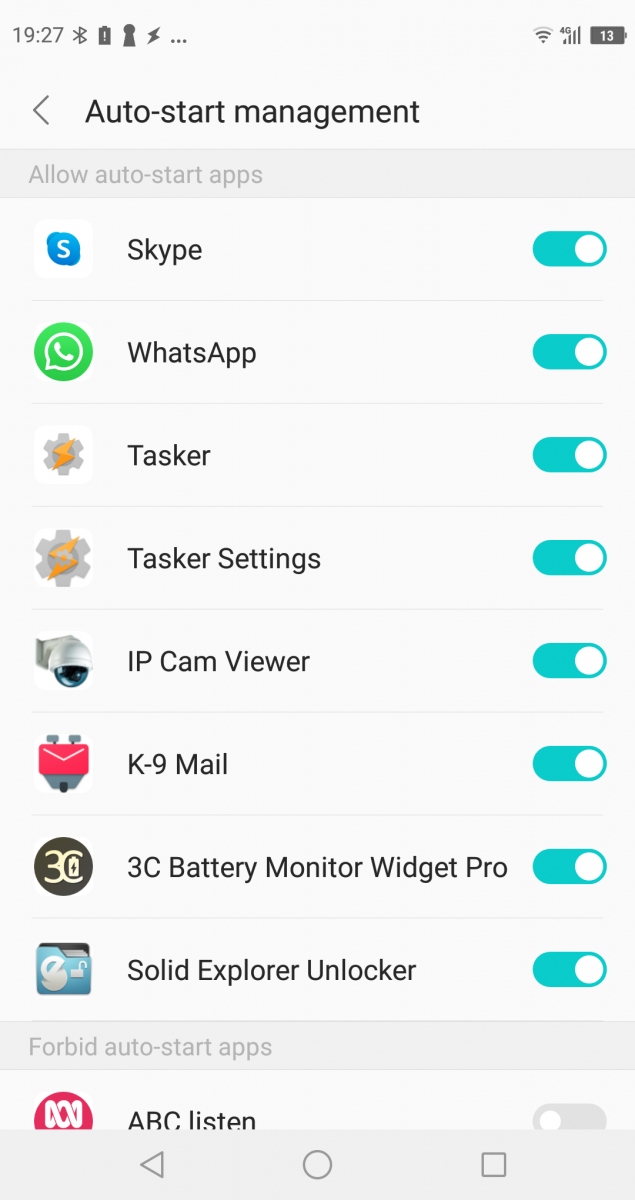Toggle K-9 Mail auto-start off
Screen dimensions: 635x1200
point(569,764)
